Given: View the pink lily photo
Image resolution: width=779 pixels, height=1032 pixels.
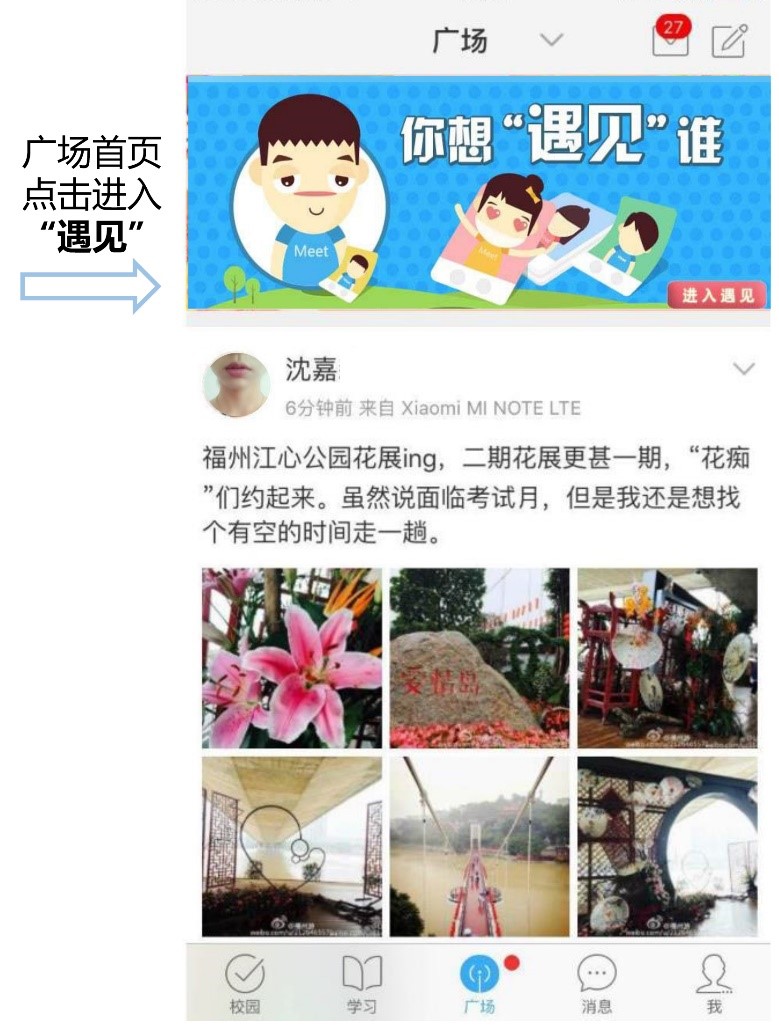Looking at the screenshot, I should coord(292,658).
